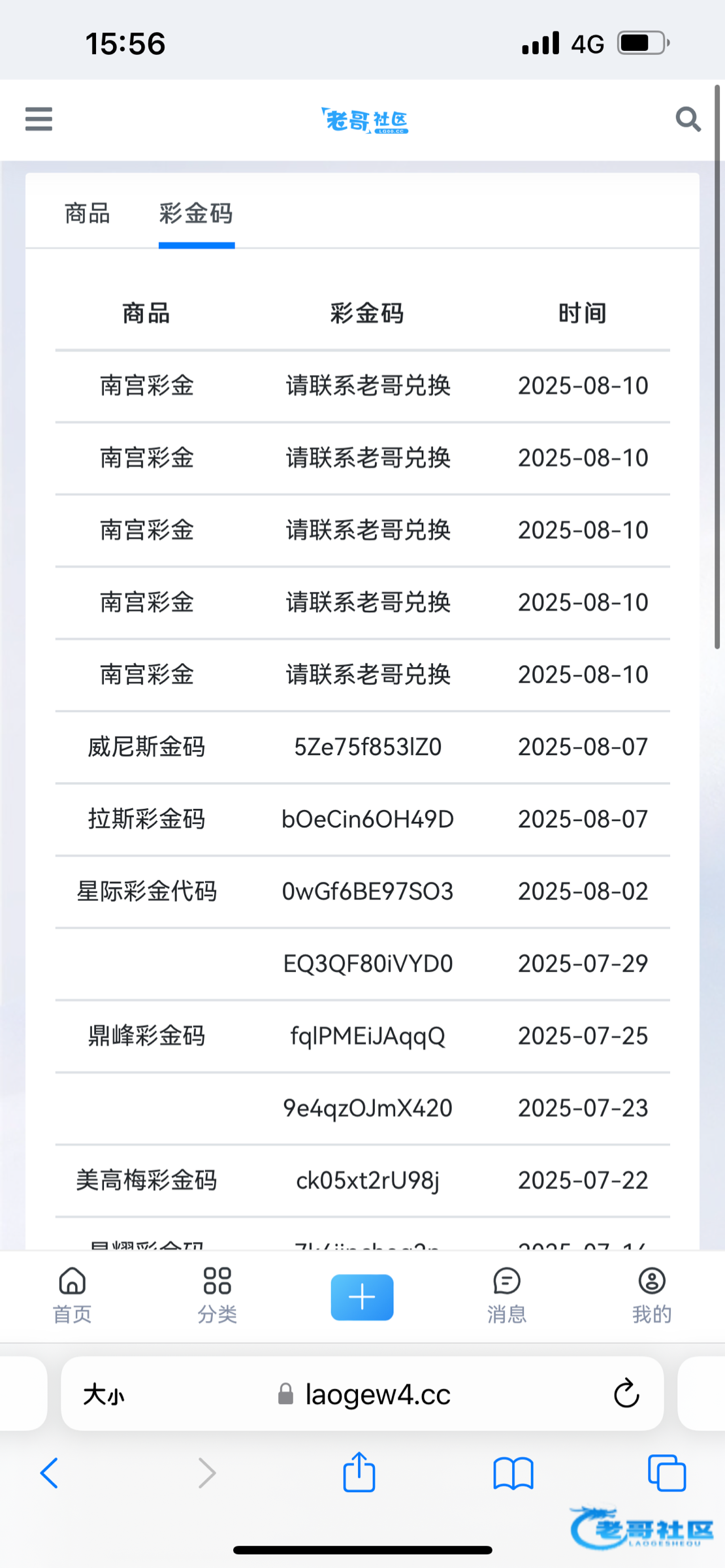Share this page from Safari toolbar
The width and height of the screenshot is (725, 1568).
coord(359,1471)
